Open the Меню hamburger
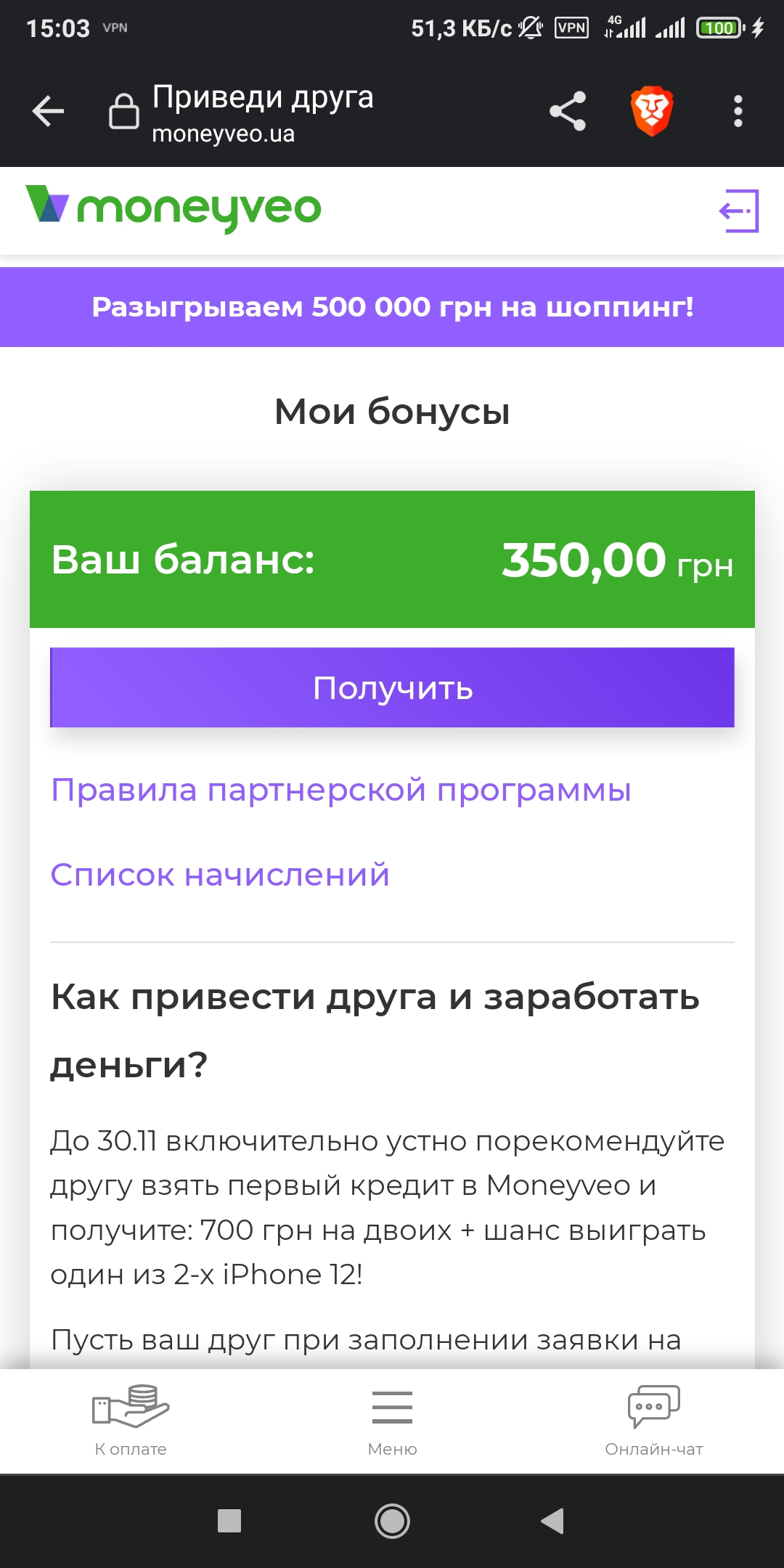 [392, 1421]
